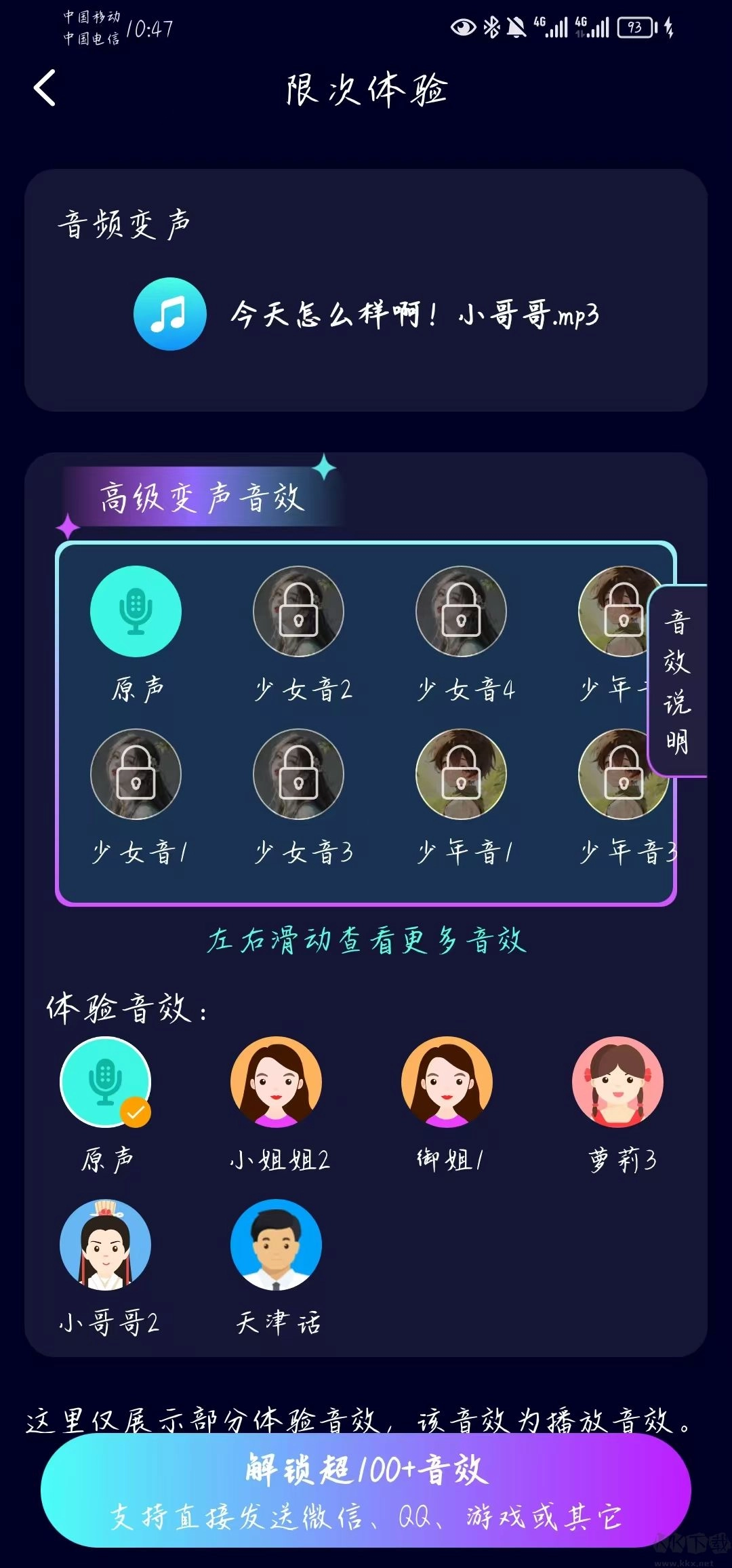Image resolution: width=732 pixels, height=1568 pixels.
Task: Tap the locked 少女音3 voice effect
Action: tap(298, 775)
